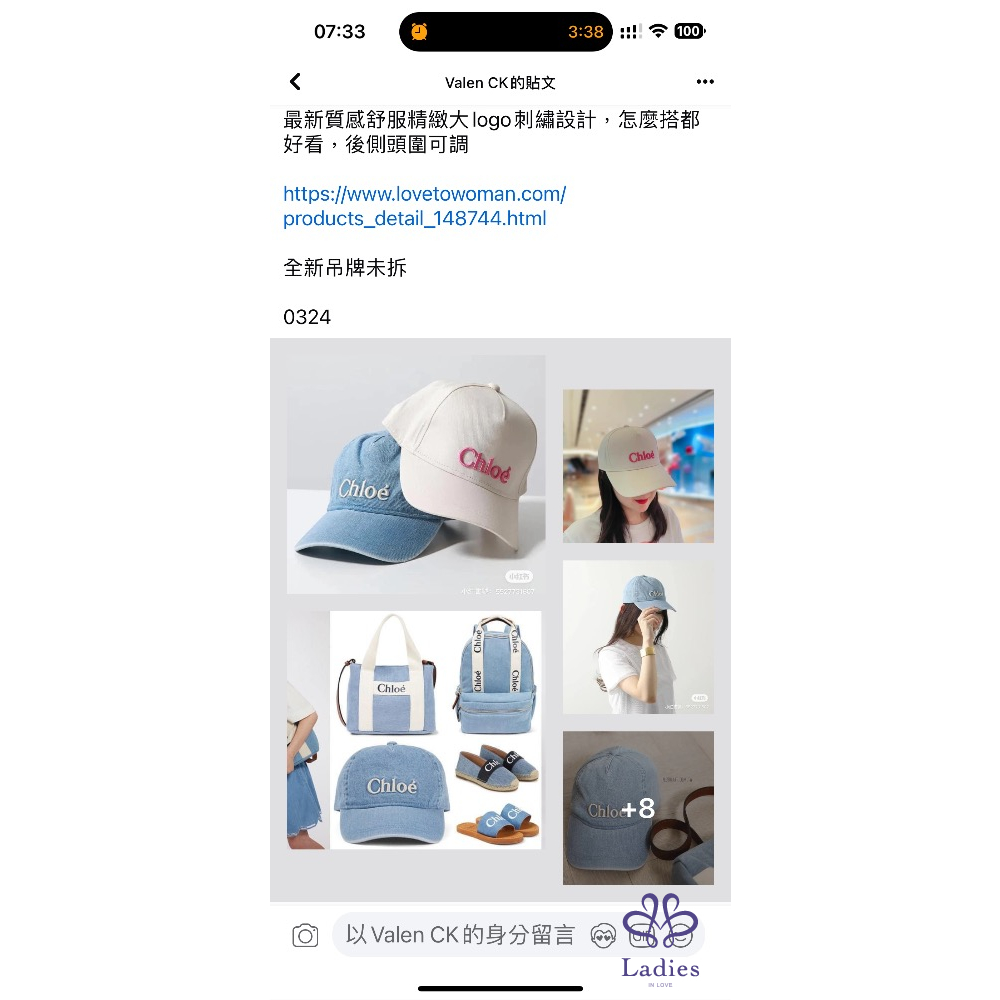Screen dimensions: 1000x1000
Task: Open the denim bags and shoes collage
Action: [x=435, y=730]
